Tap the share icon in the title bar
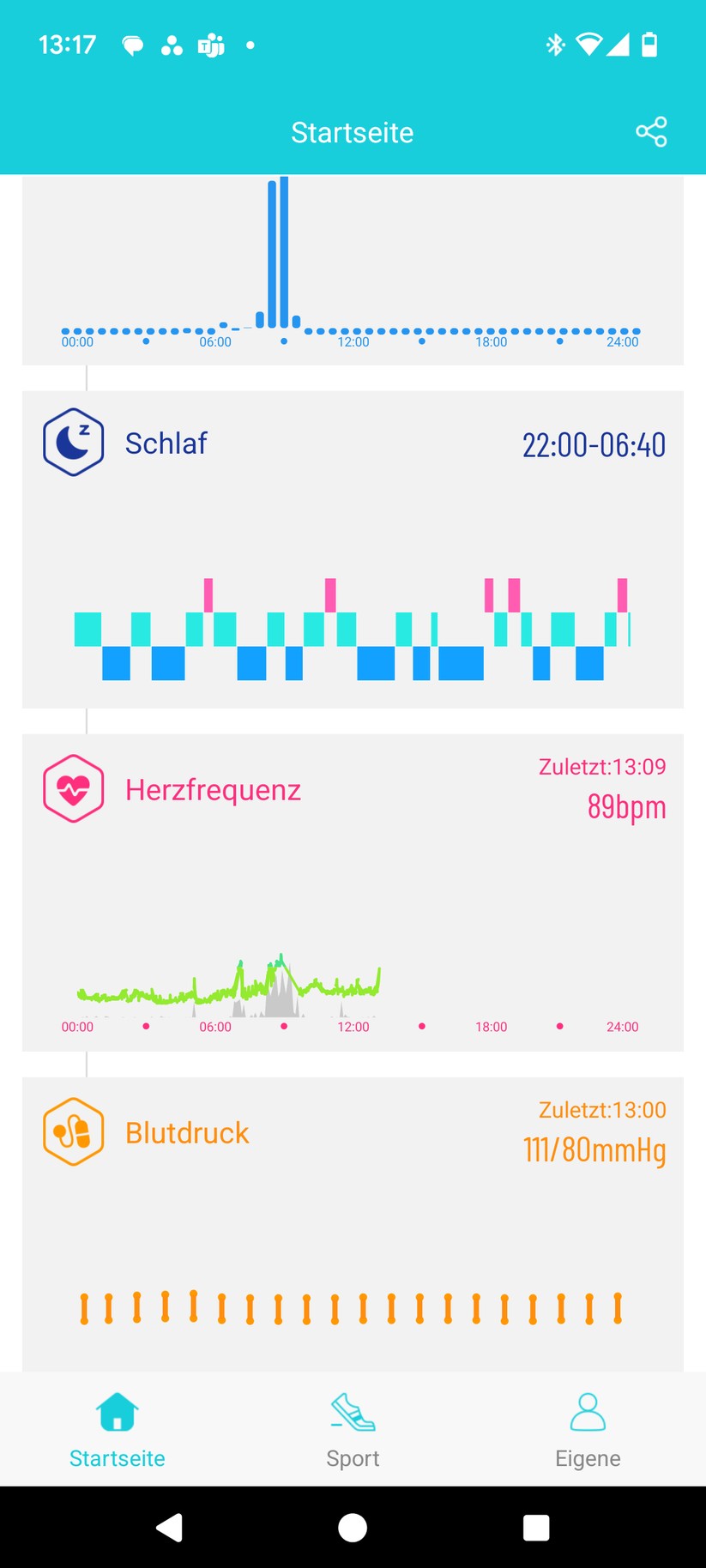 point(651,132)
